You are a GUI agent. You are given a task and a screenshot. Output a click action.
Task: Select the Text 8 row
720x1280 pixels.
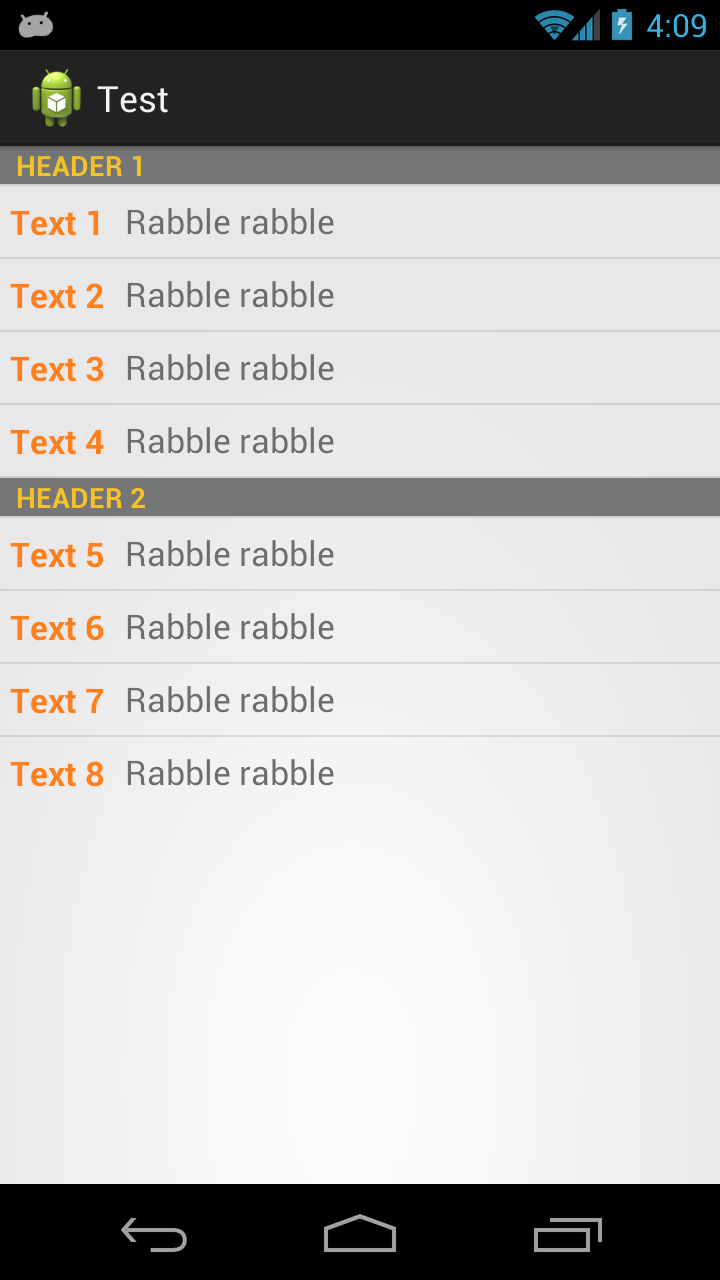click(x=360, y=773)
